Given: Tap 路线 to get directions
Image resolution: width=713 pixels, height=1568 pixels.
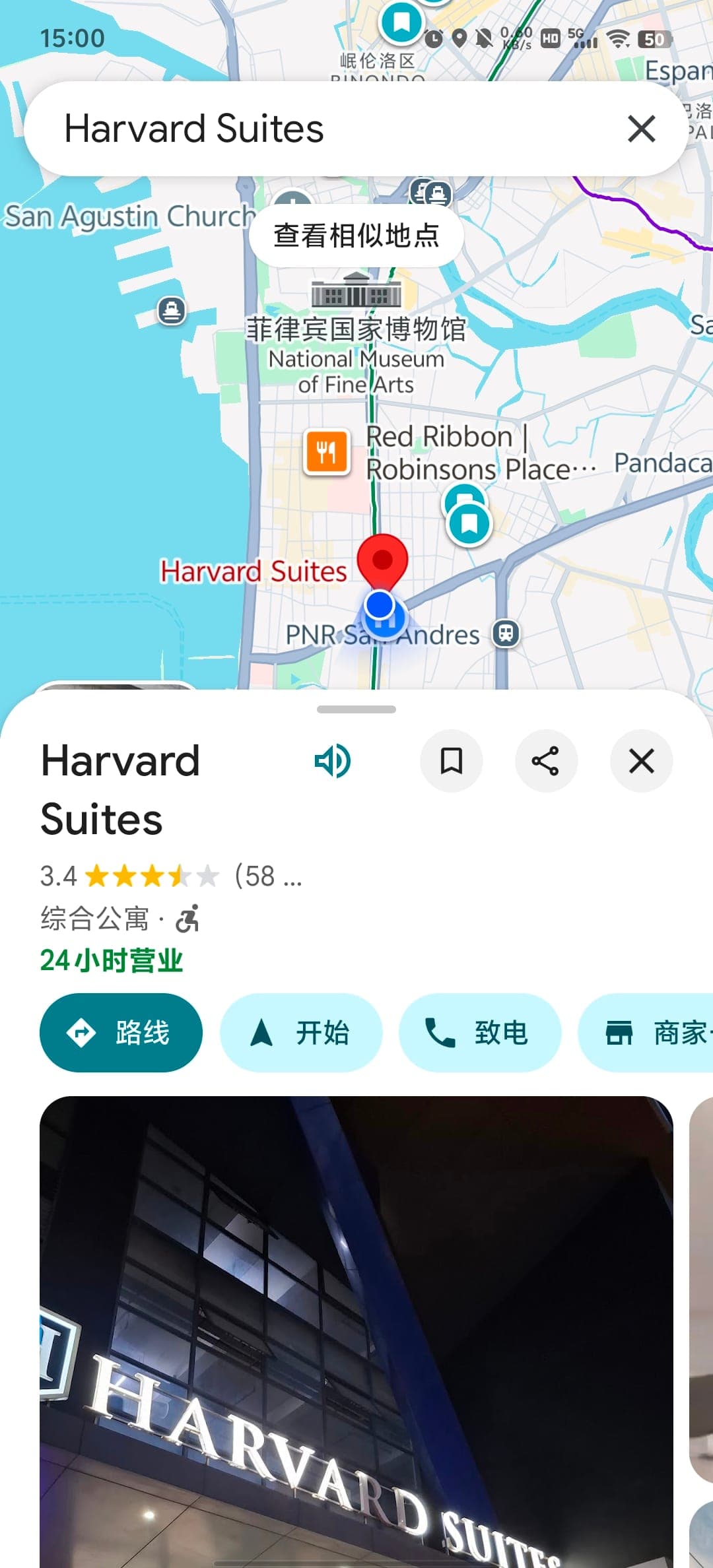Looking at the screenshot, I should tap(121, 1032).
